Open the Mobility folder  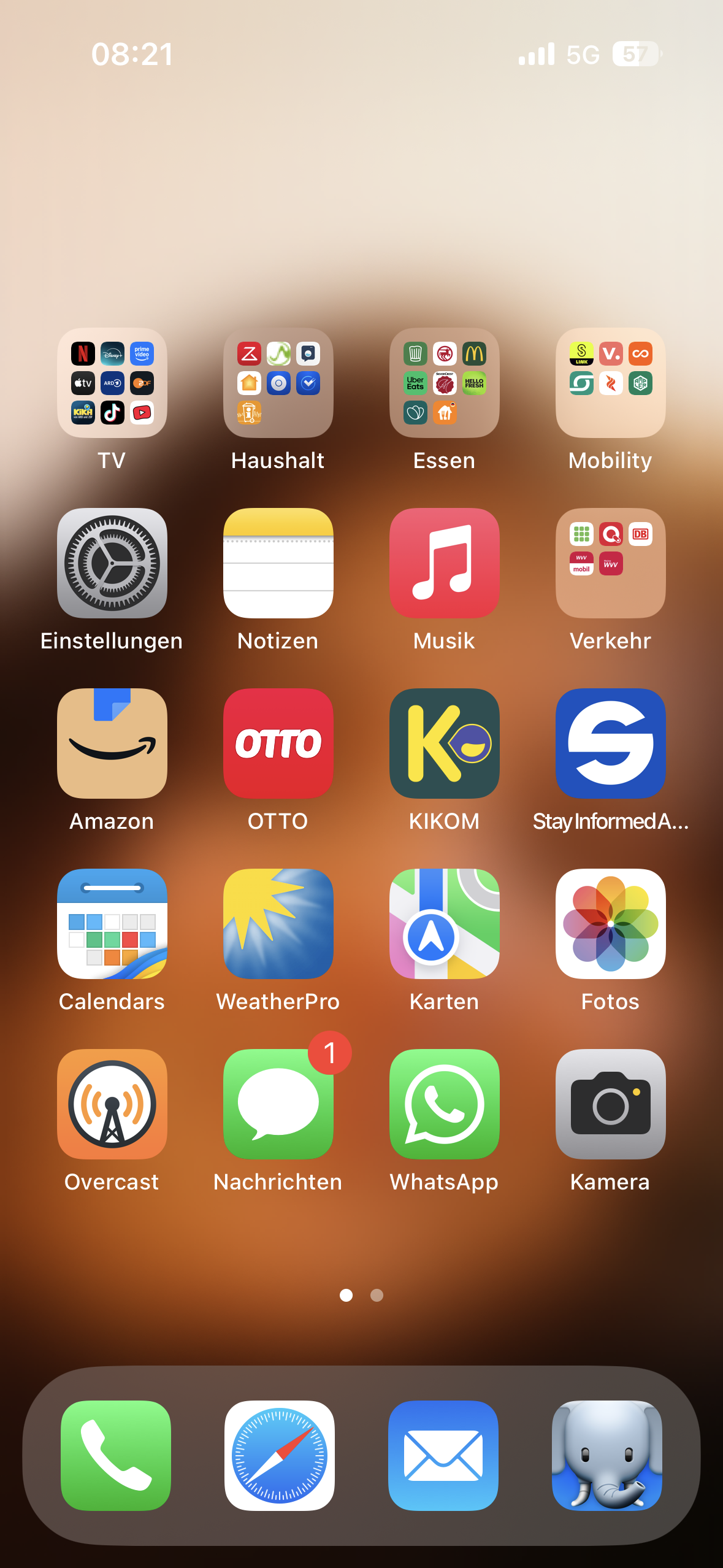click(x=611, y=383)
